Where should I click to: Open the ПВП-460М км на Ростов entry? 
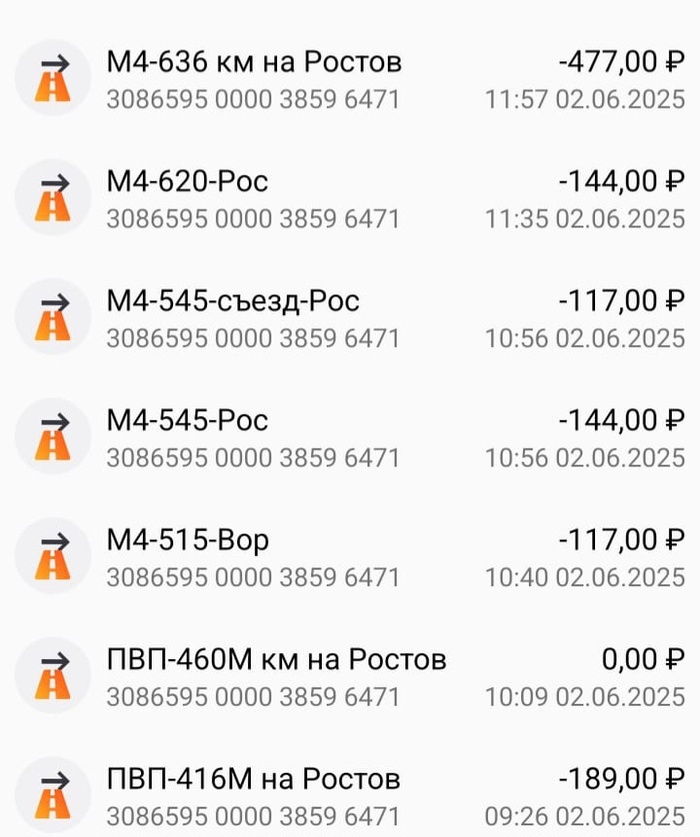coord(276,660)
